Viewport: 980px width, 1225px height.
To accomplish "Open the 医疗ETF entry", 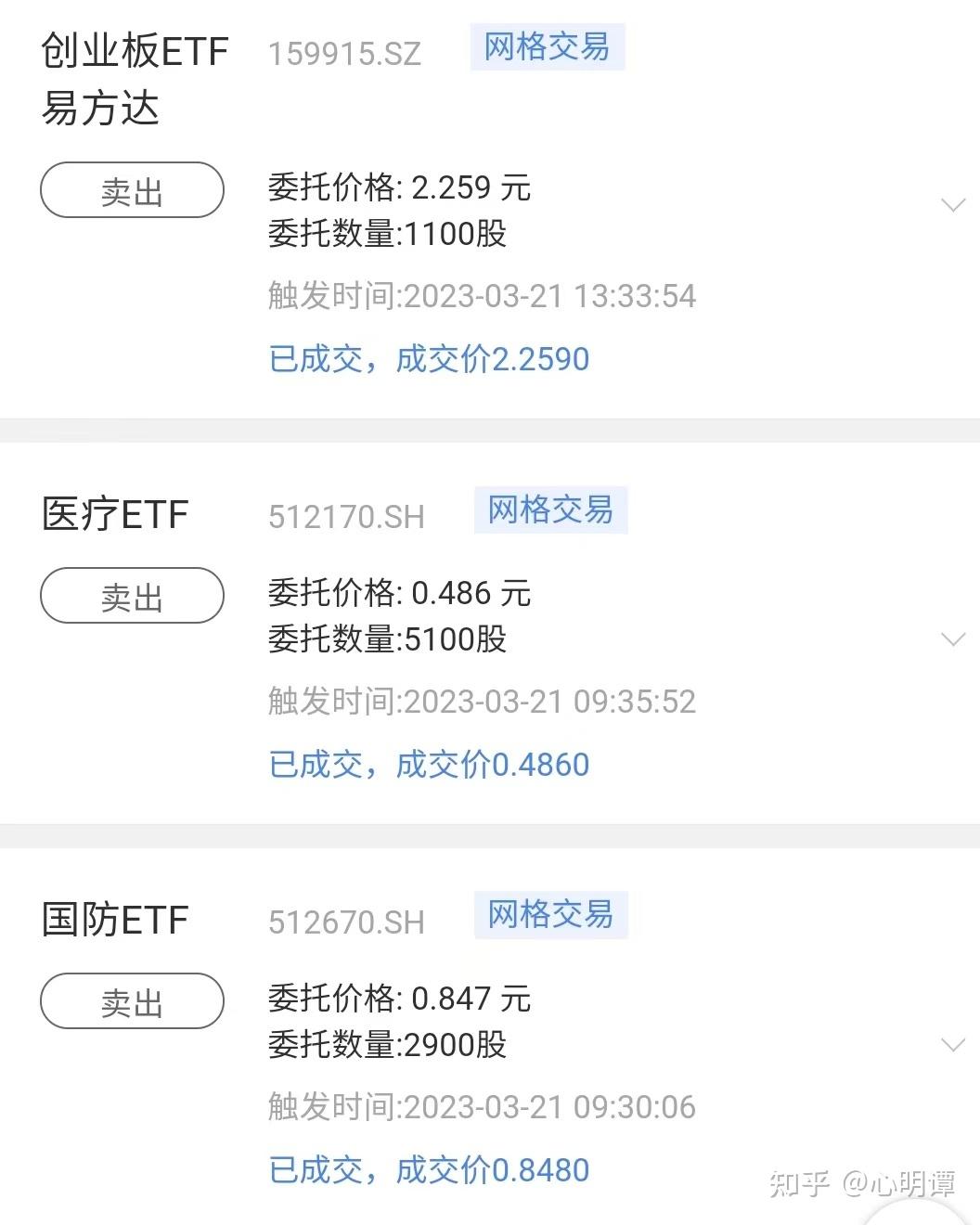I will (115, 513).
